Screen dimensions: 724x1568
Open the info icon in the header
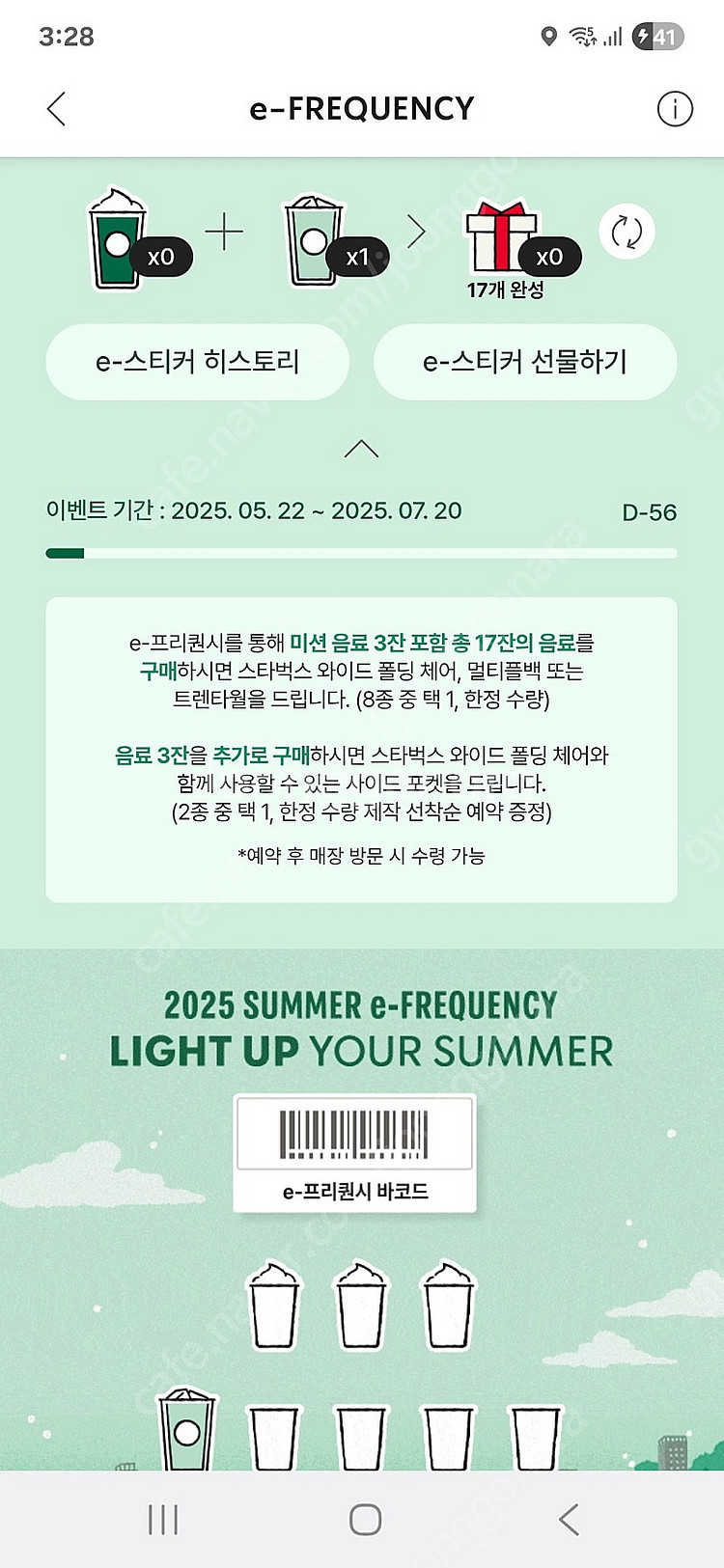(x=675, y=109)
